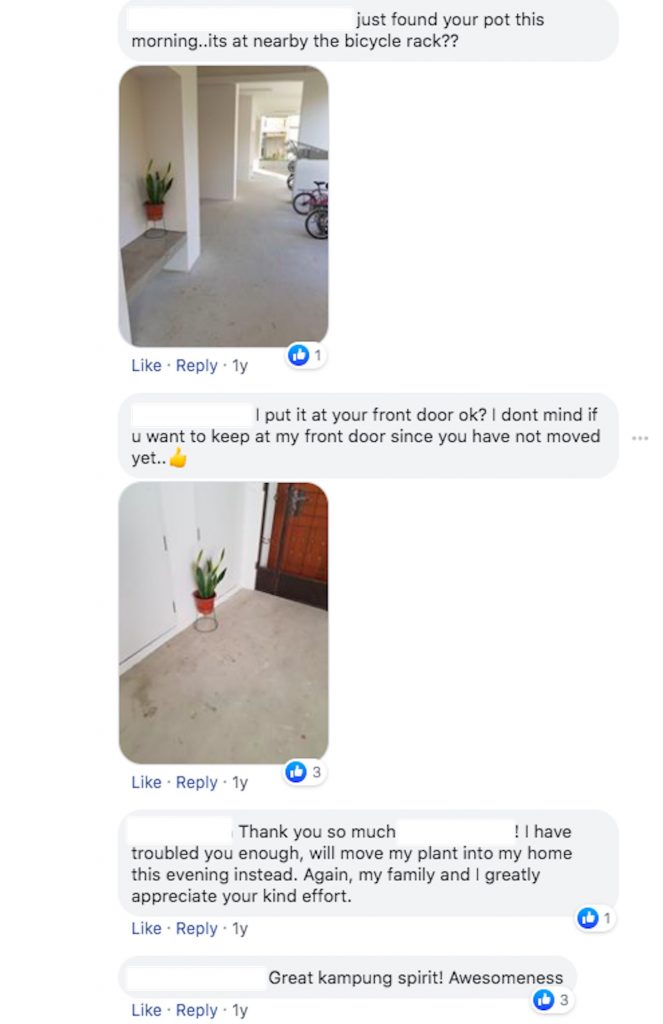Open the front door comment's options menu

click(640, 438)
